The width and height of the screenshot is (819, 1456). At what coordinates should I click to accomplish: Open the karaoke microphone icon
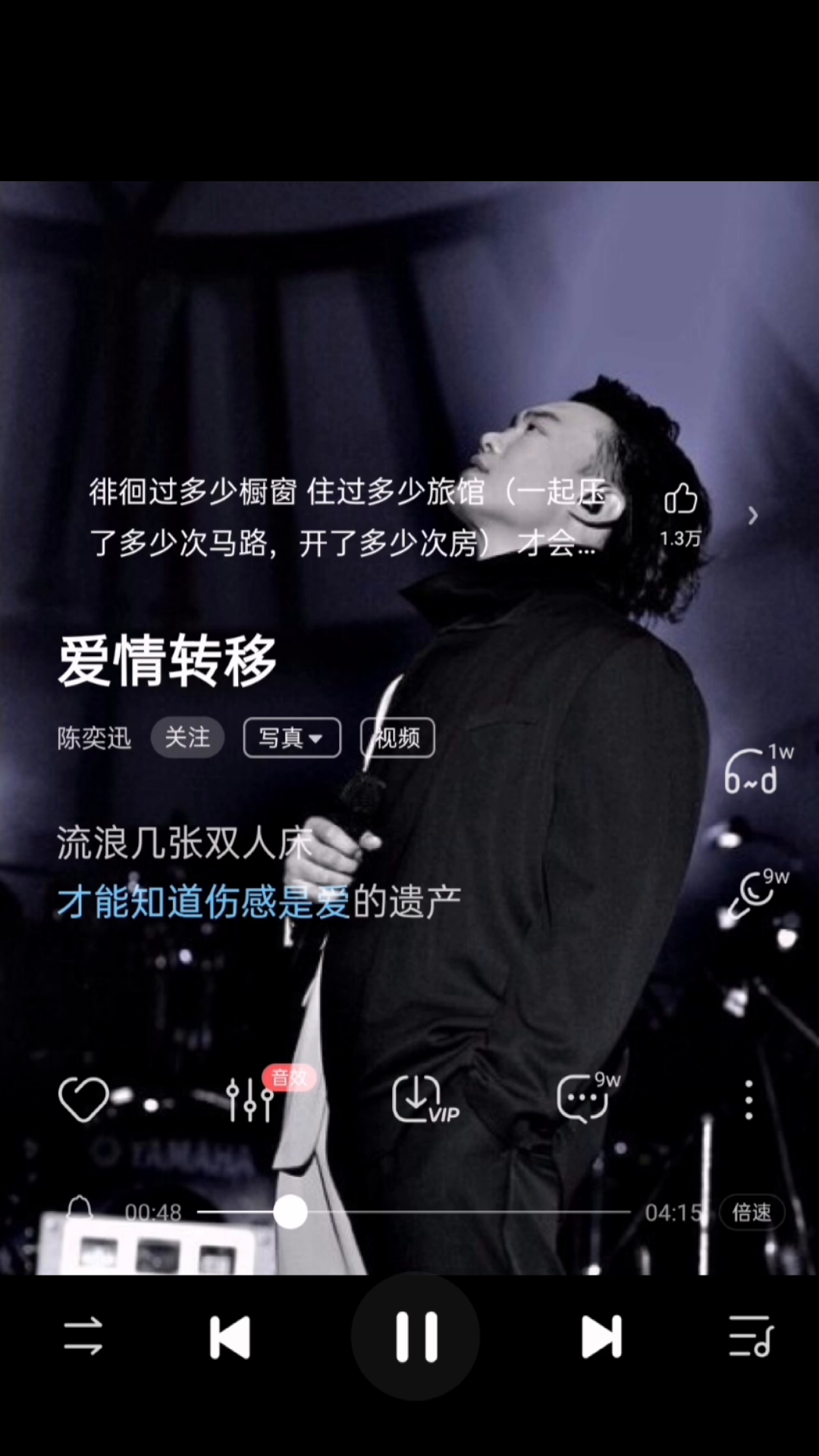tap(755, 893)
